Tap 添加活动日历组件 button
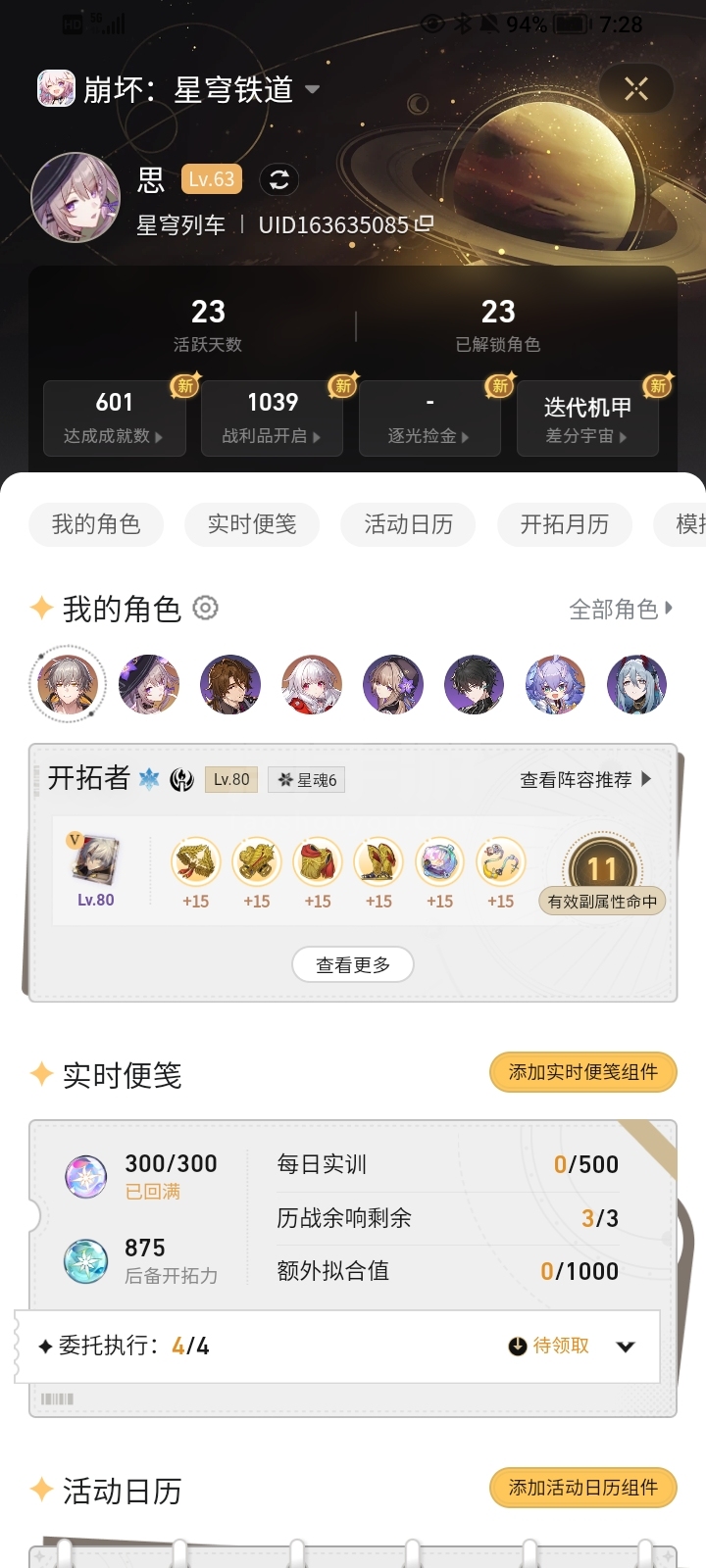The height and width of the screenshot is (1568, 706). [x=583, y=1488]
